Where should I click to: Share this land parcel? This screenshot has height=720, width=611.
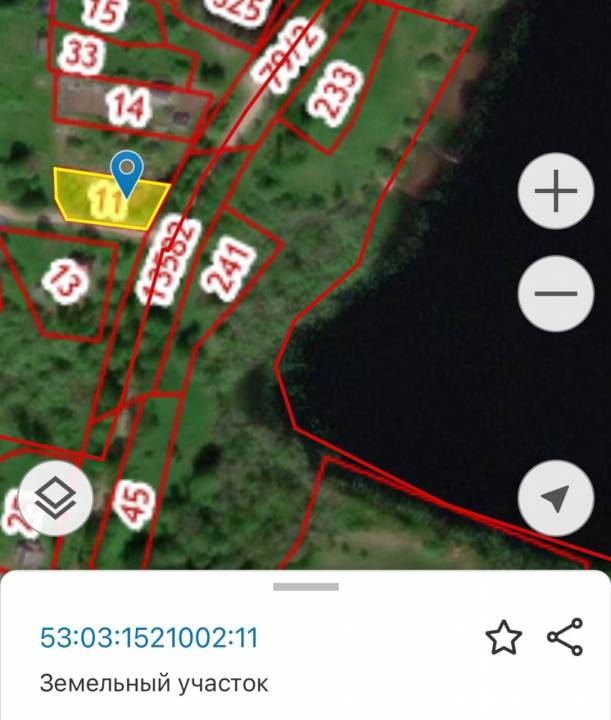(565, 637)
